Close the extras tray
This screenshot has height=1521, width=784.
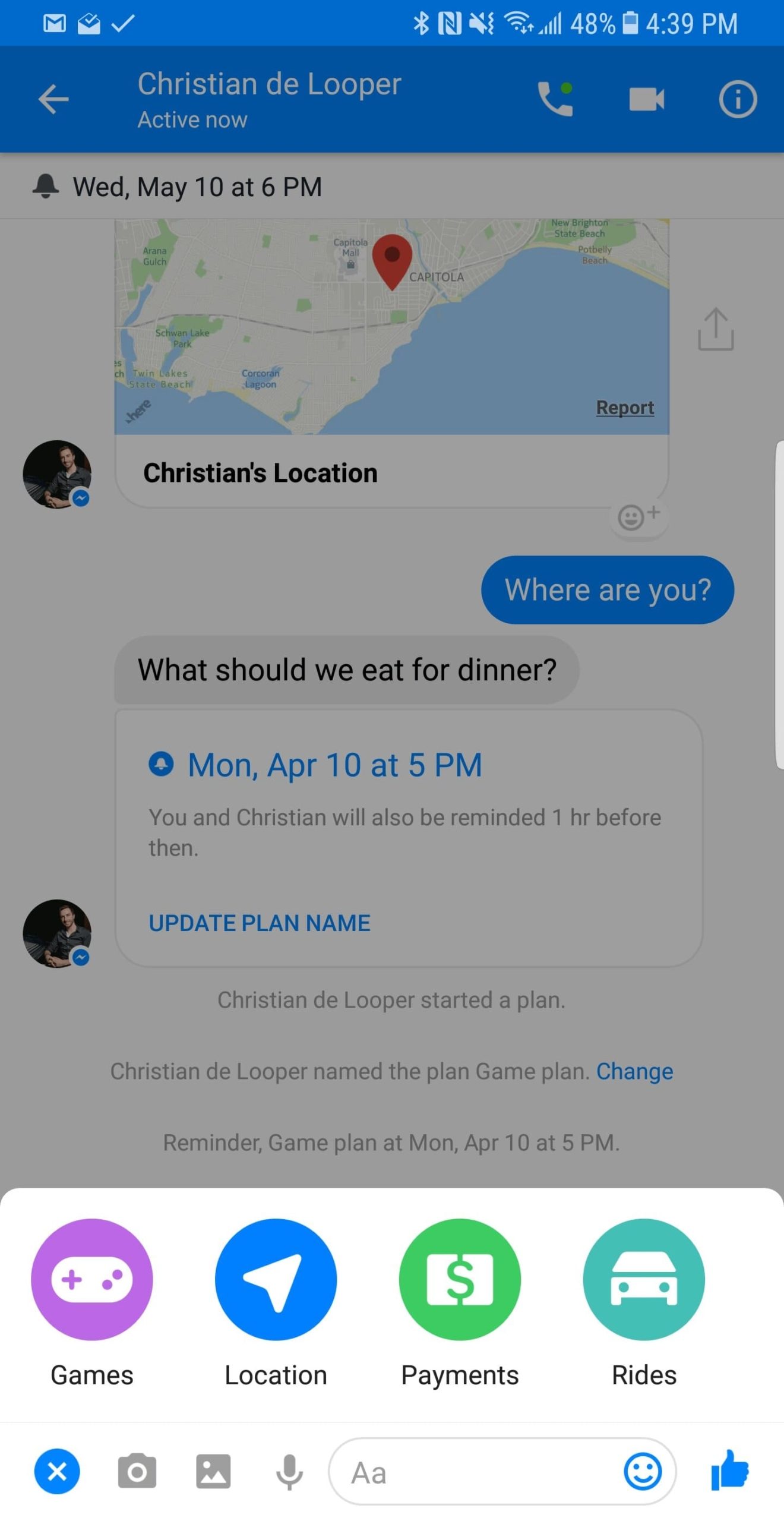click(x=57, y=1472)
